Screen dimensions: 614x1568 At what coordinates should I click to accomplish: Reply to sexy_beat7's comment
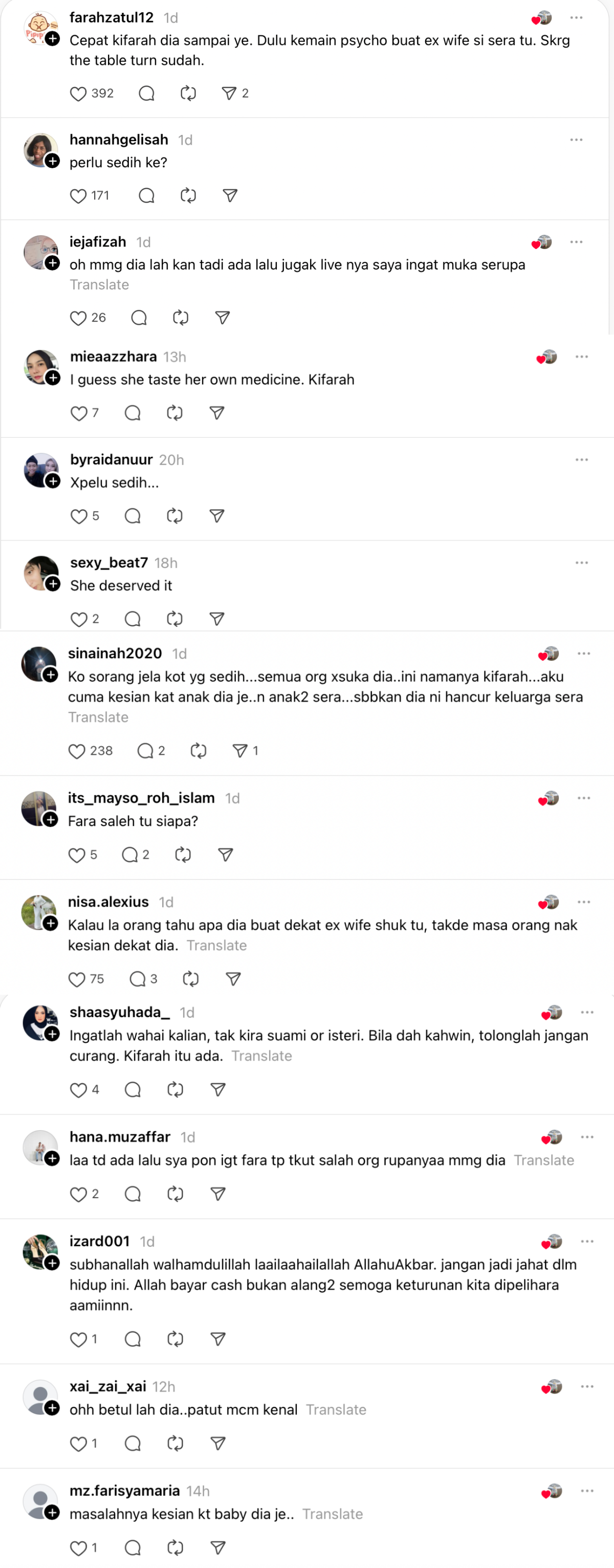coord(132,619)
